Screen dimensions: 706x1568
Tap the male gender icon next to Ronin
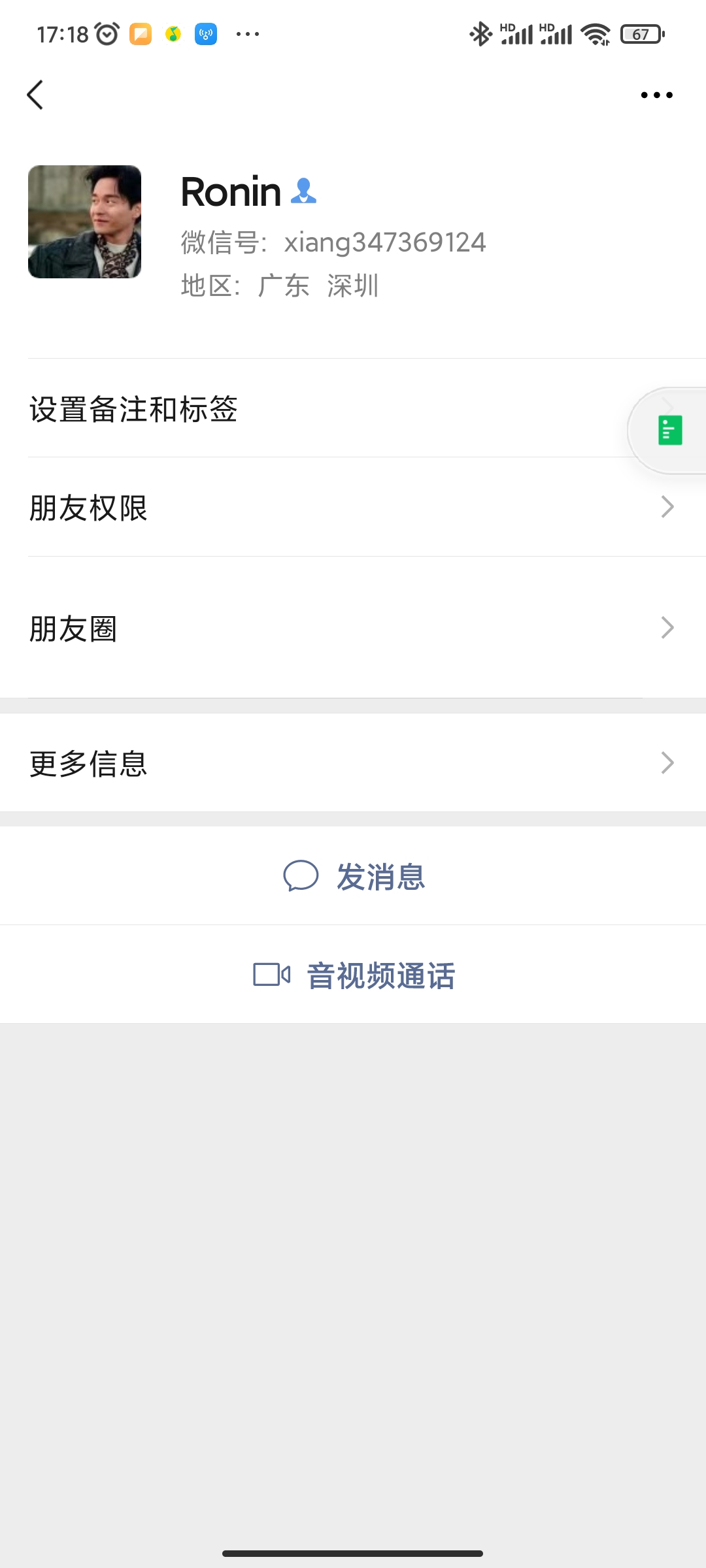click(x=303, y=191)
